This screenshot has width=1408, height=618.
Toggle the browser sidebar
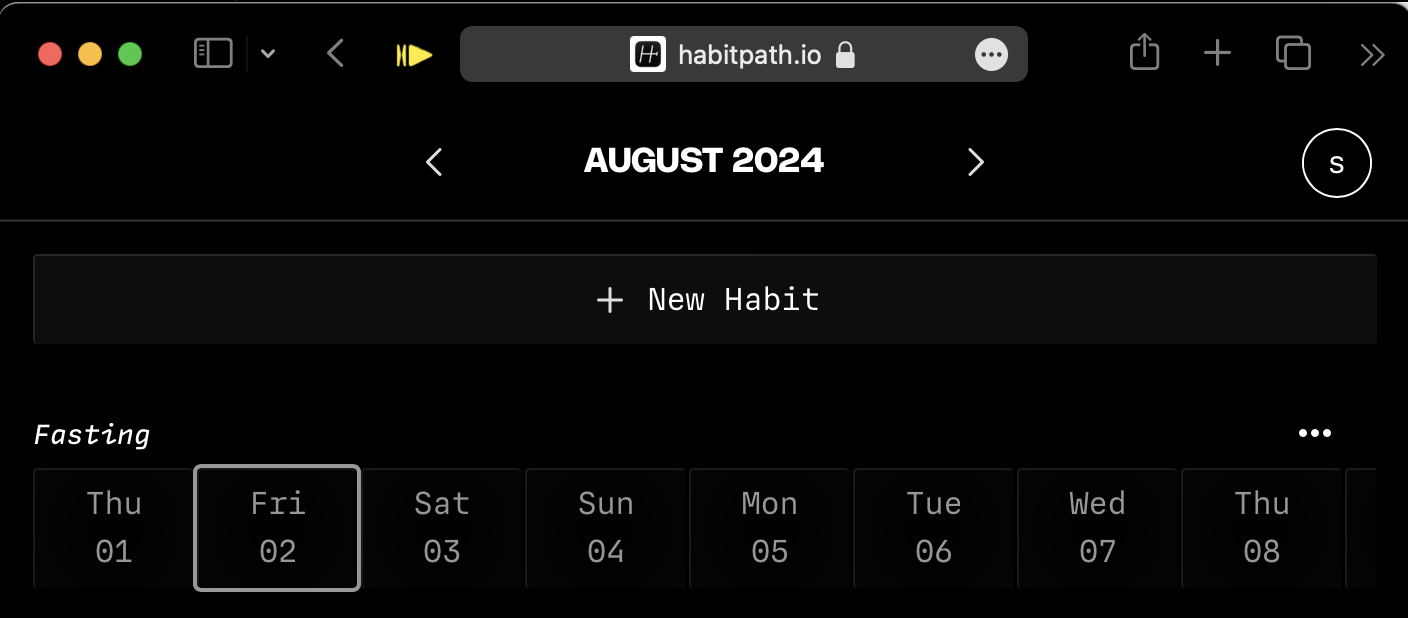[x=213, y=53]
